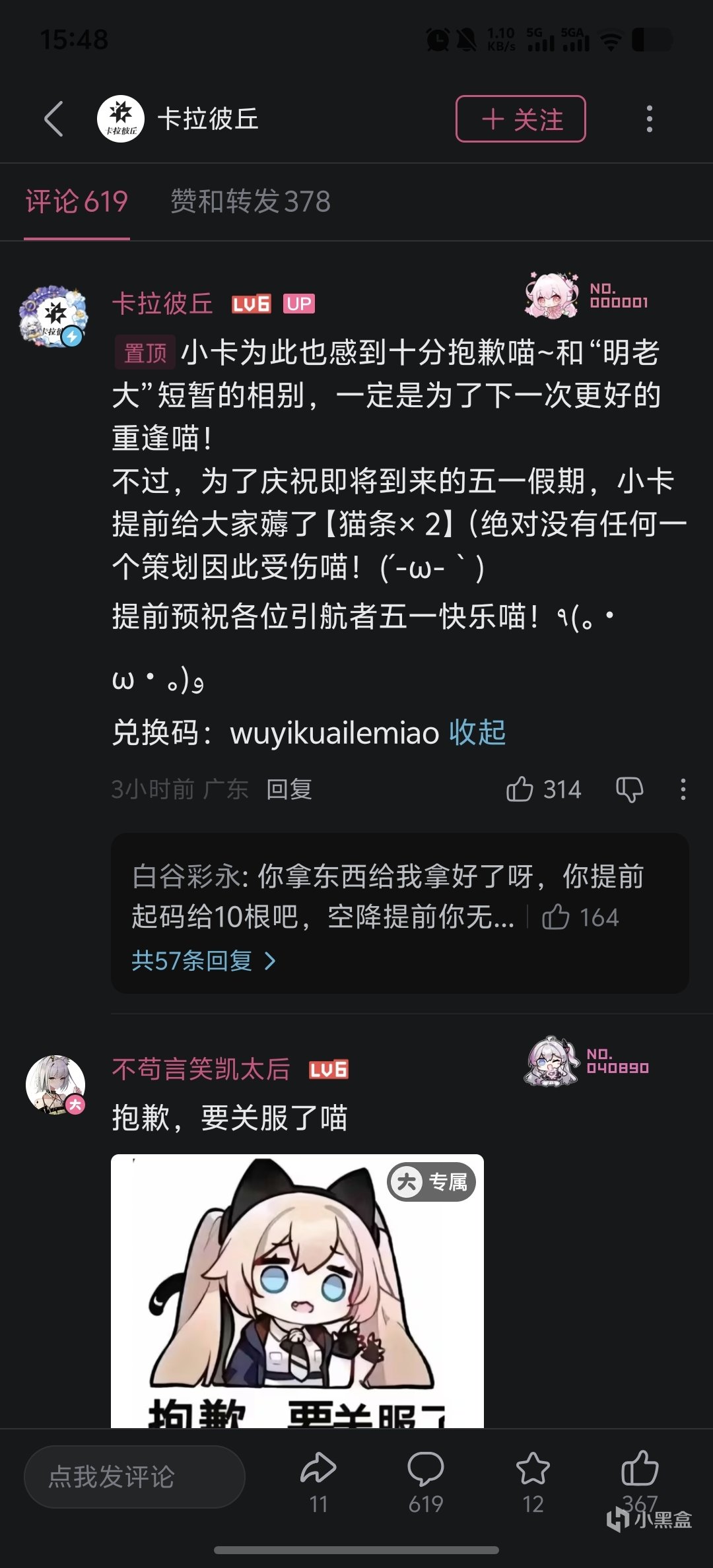Select the 评论 619 tab
This screenshot has width=713, height=1568.
pos(77,201)
